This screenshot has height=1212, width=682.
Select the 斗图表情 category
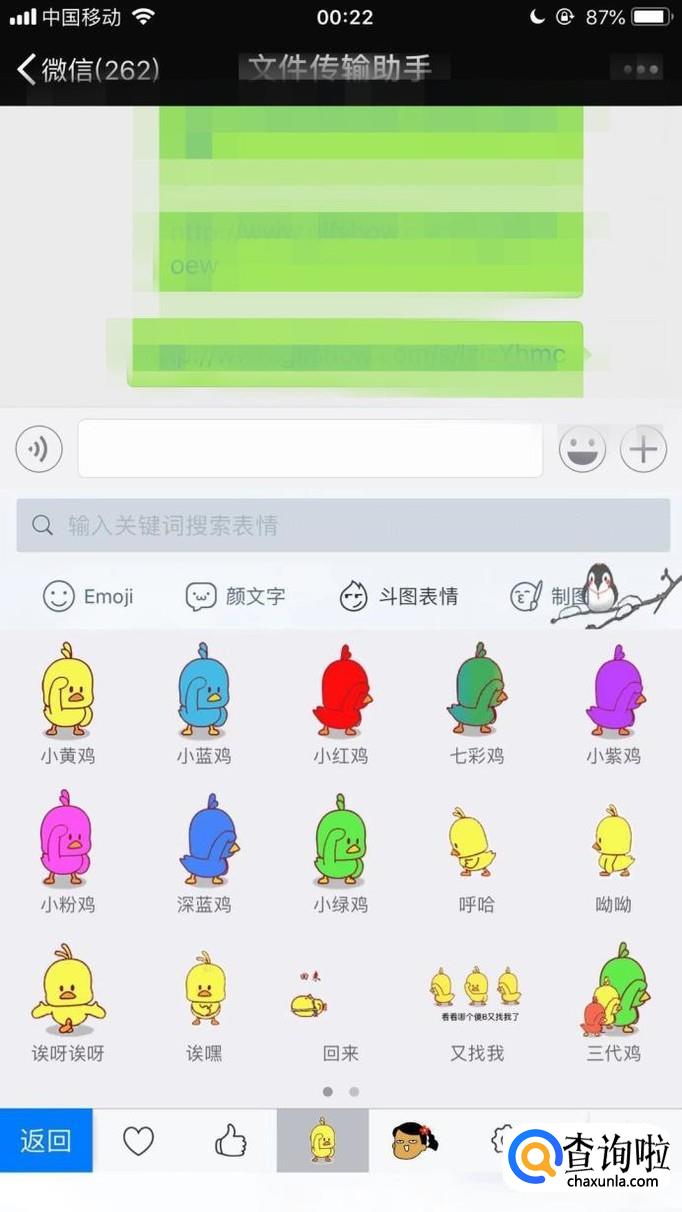click(x=399, y=597)
